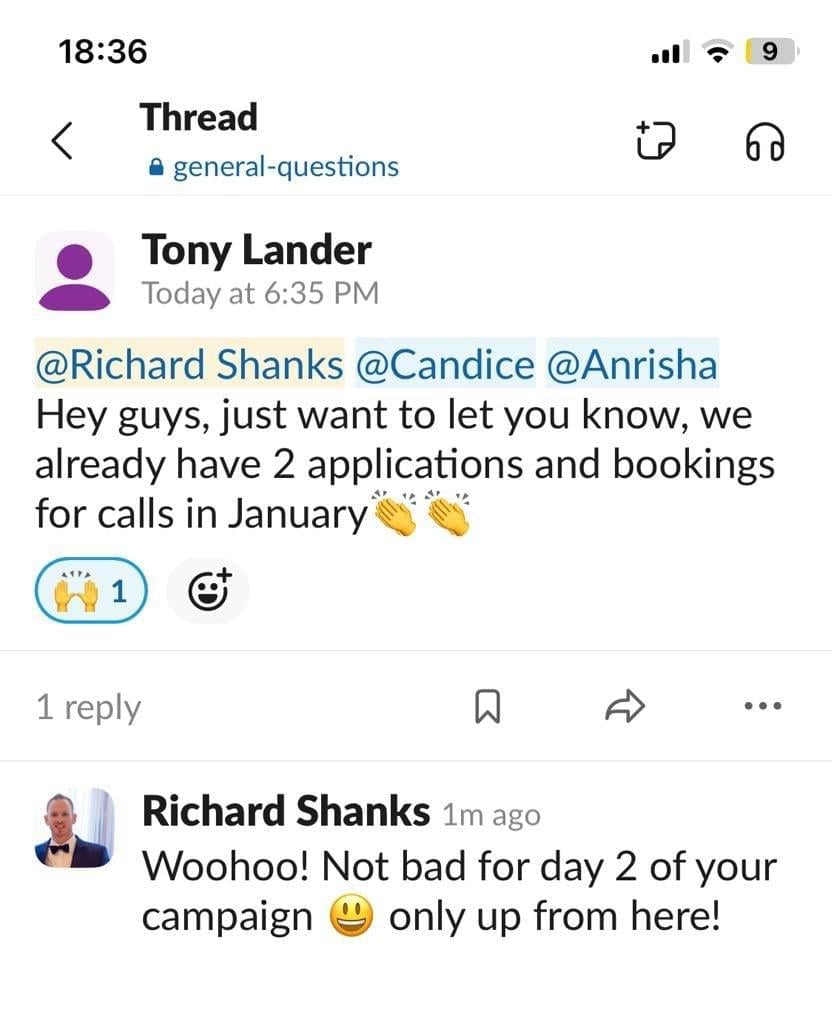The image size is (832, 1024).
Task: Start a huddle with headphones icon
Action: point(765,142)
